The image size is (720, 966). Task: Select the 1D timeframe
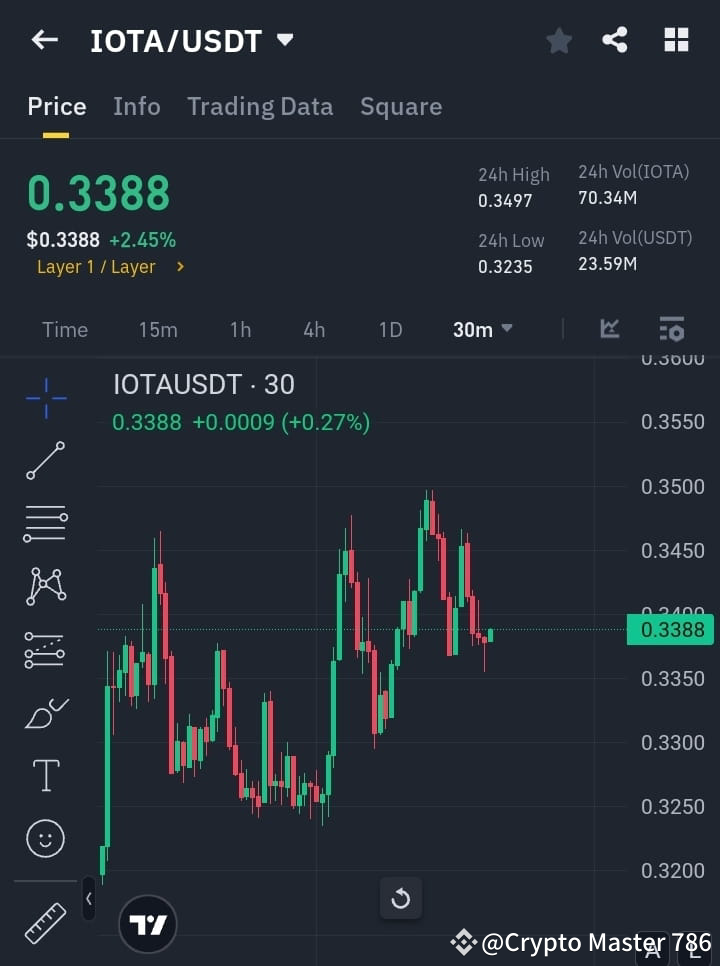tap(390, 329)
